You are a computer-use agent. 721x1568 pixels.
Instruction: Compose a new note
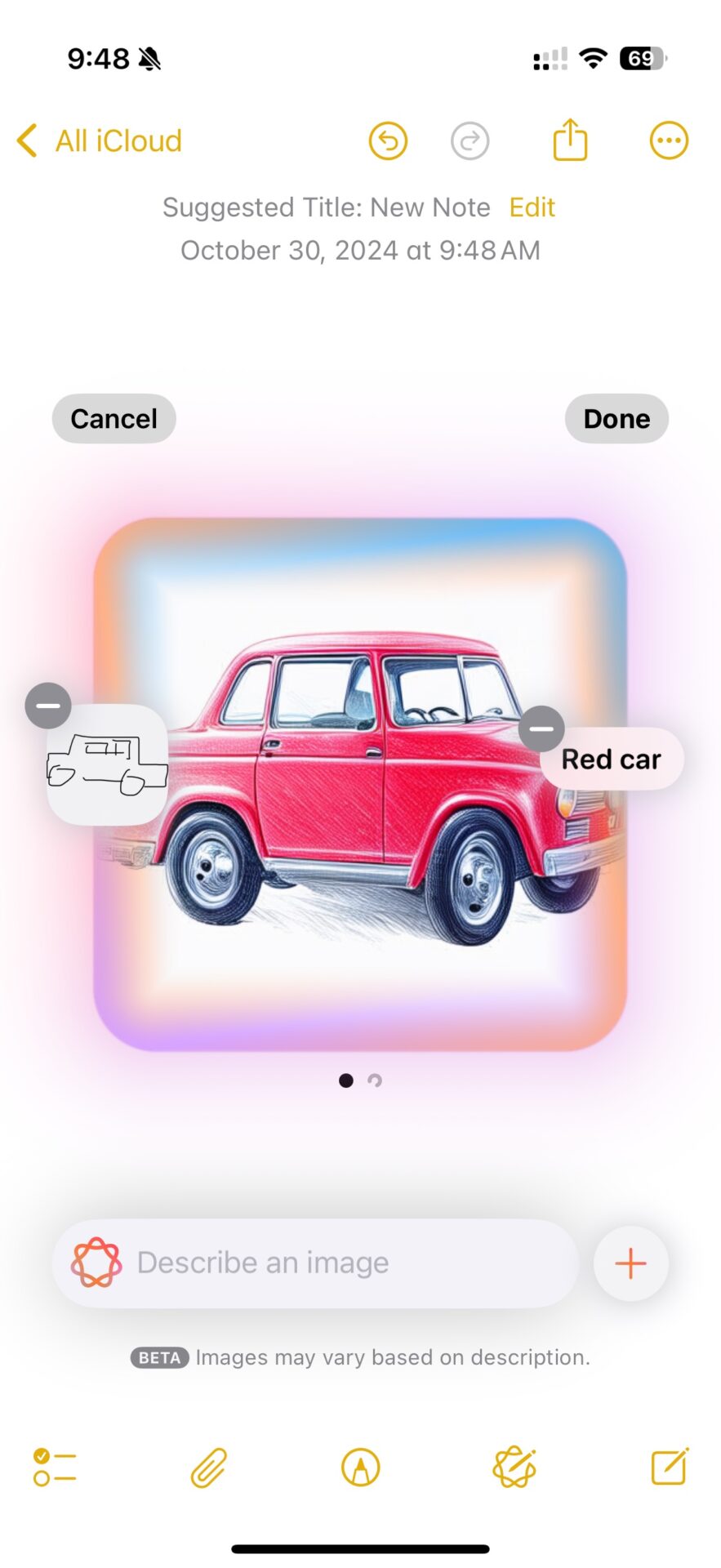click(669, 1467)
